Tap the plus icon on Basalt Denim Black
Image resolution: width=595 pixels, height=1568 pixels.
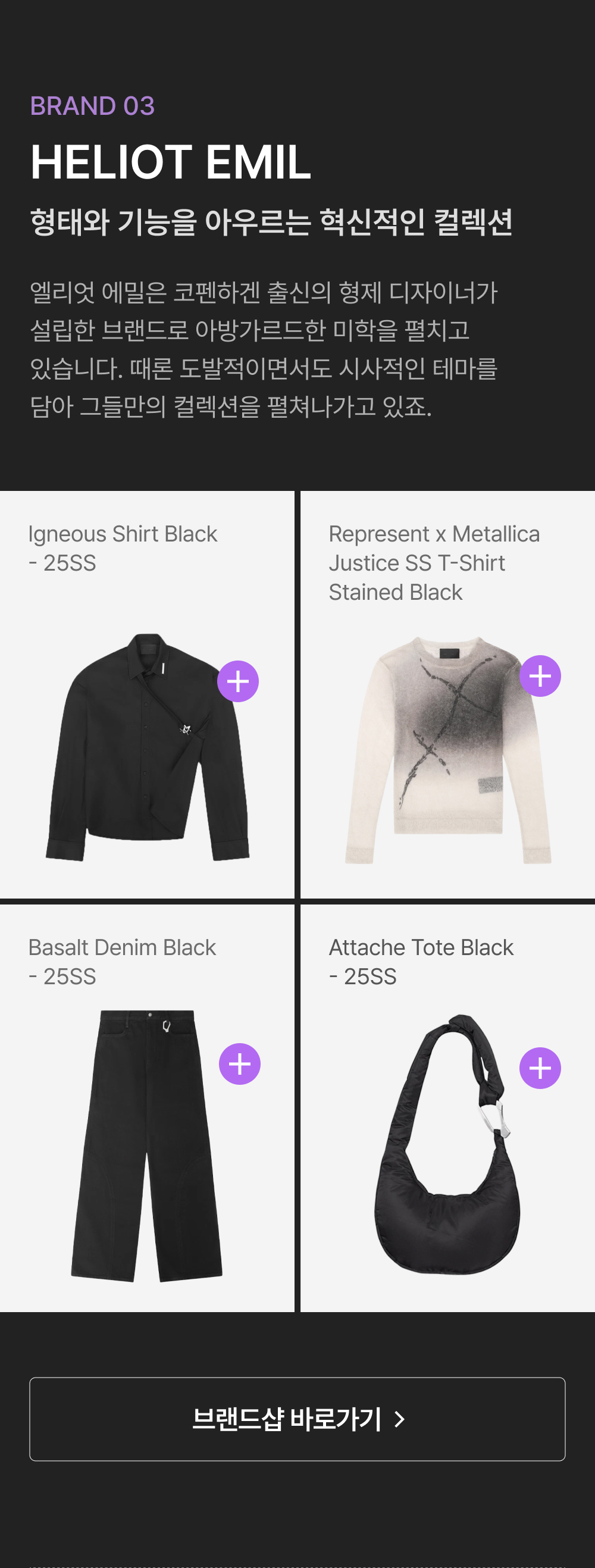[240, 1064]
